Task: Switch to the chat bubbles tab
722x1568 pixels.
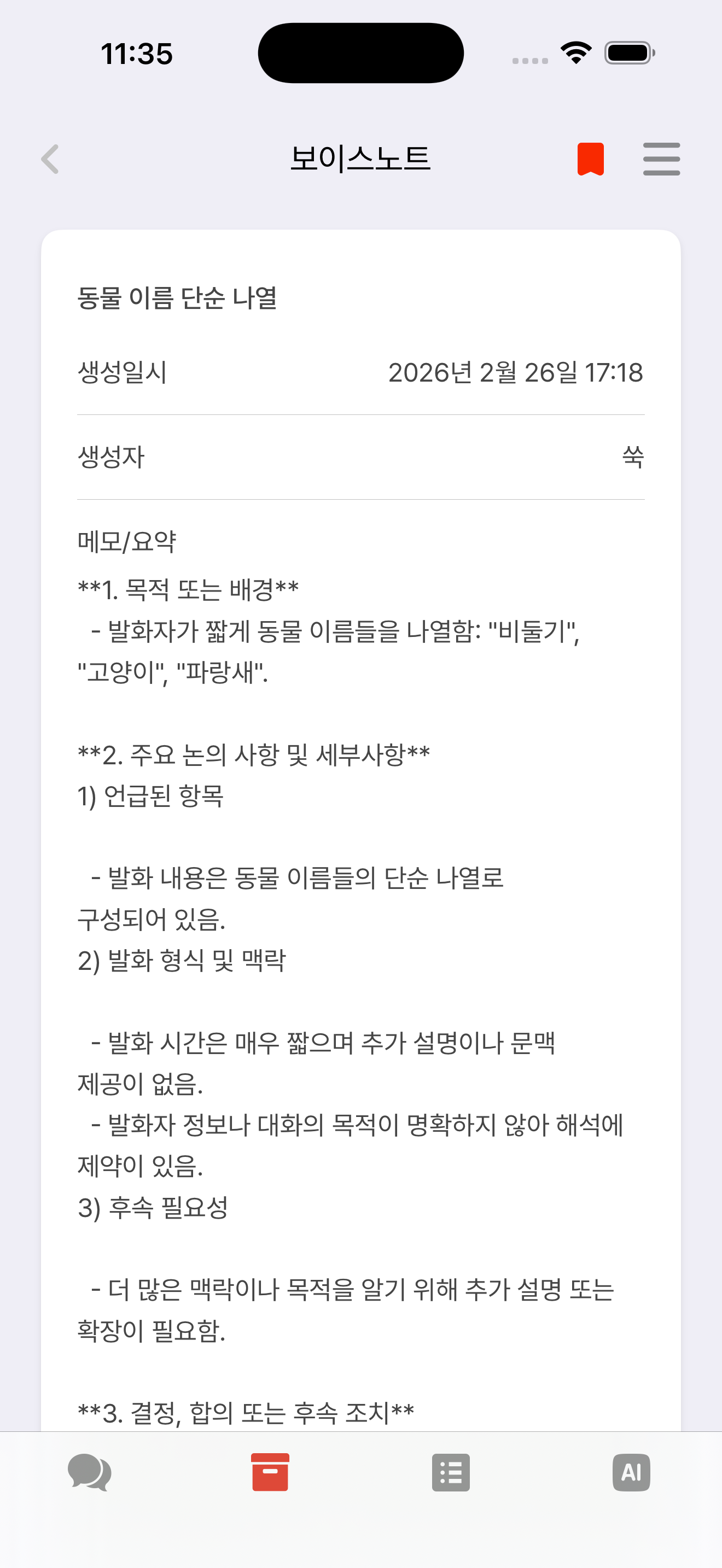Action: coord(90,1472)
